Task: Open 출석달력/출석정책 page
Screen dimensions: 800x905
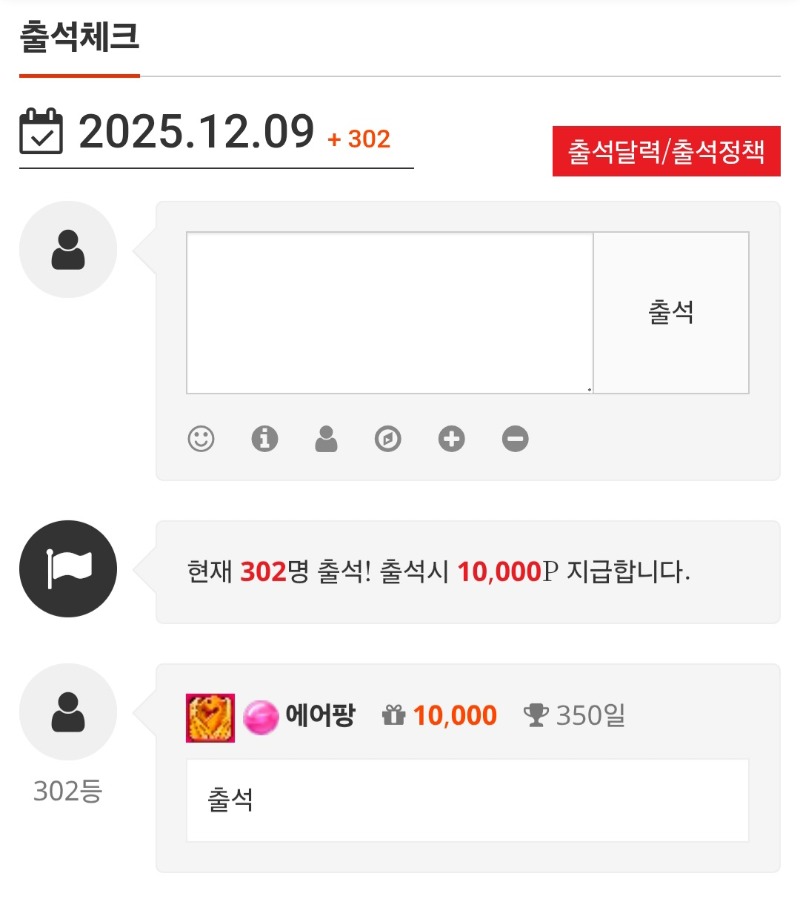Action: (x=666, y=153)
